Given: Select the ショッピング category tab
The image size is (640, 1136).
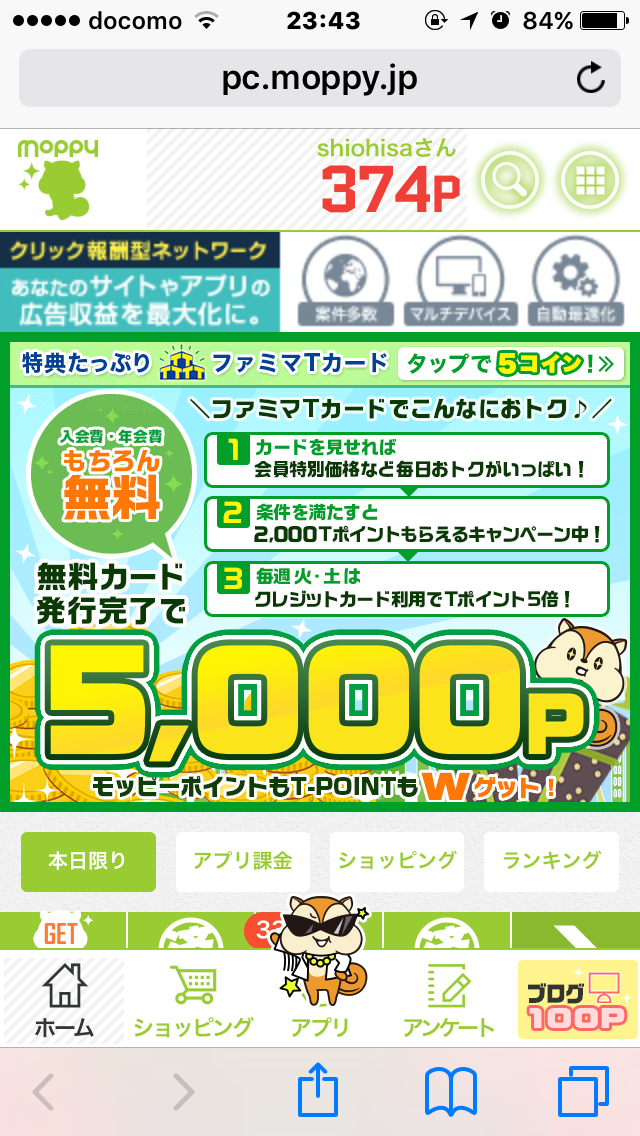Looking at the screenshot, I should pyautogui.click(x=397, y=861).
